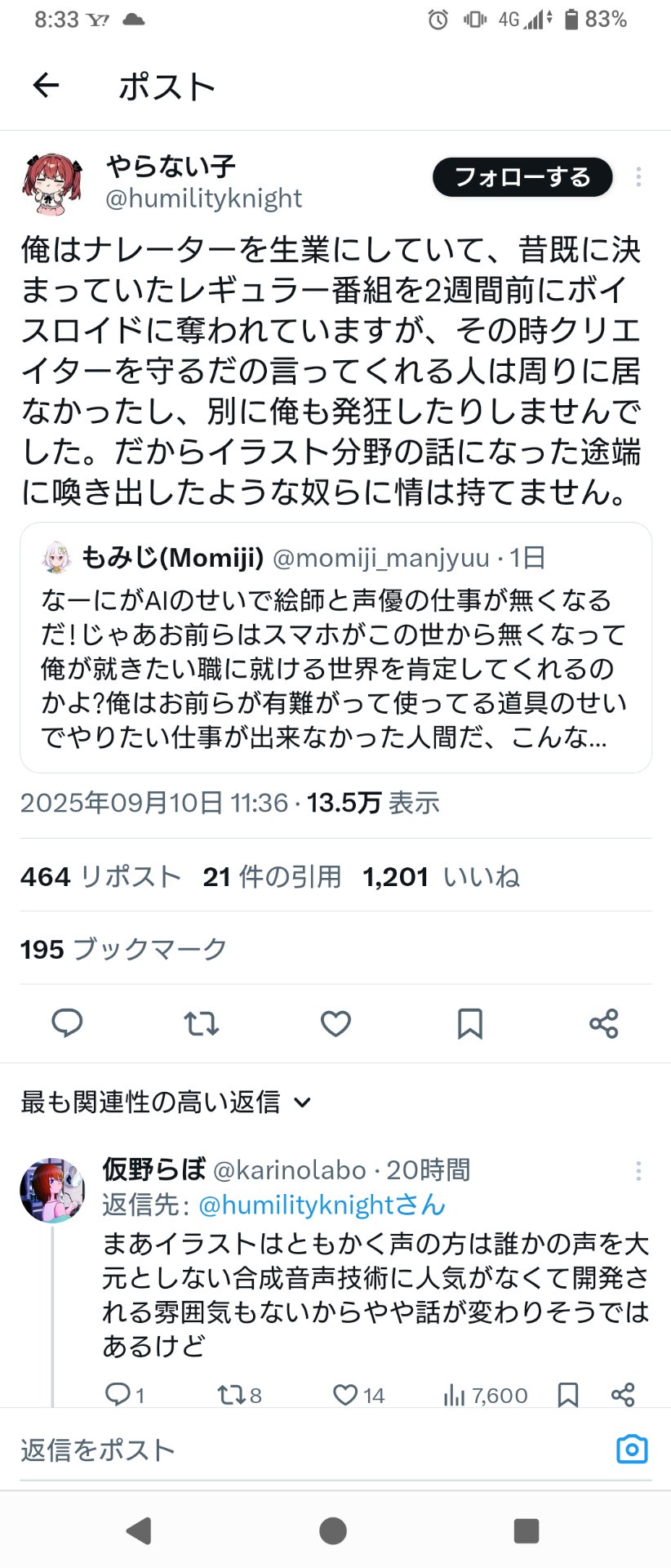This screenshot has height=1568, width=671.
Task: View the 1,201 いいね list
Action: [x=442, y=876]
